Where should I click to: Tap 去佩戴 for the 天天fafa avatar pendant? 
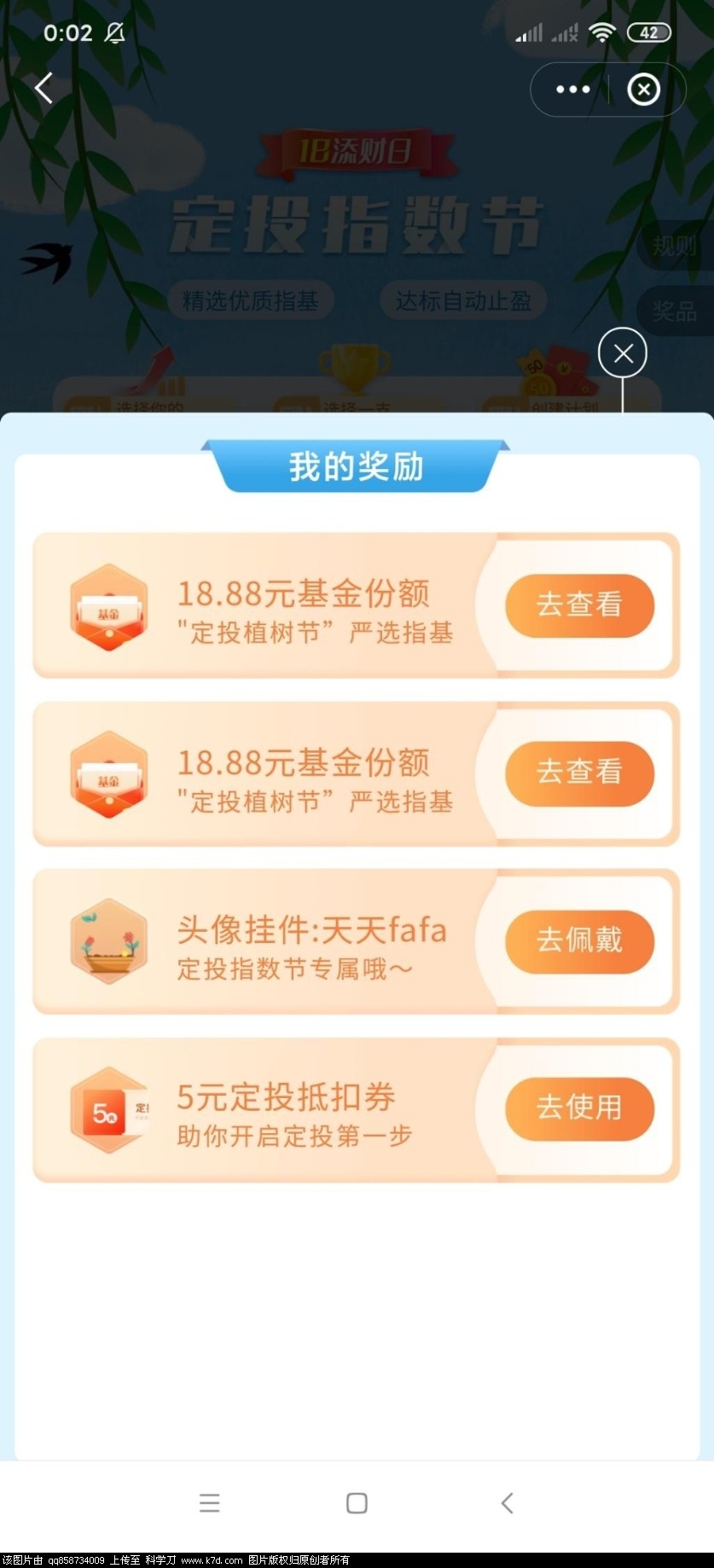[579, 941]
